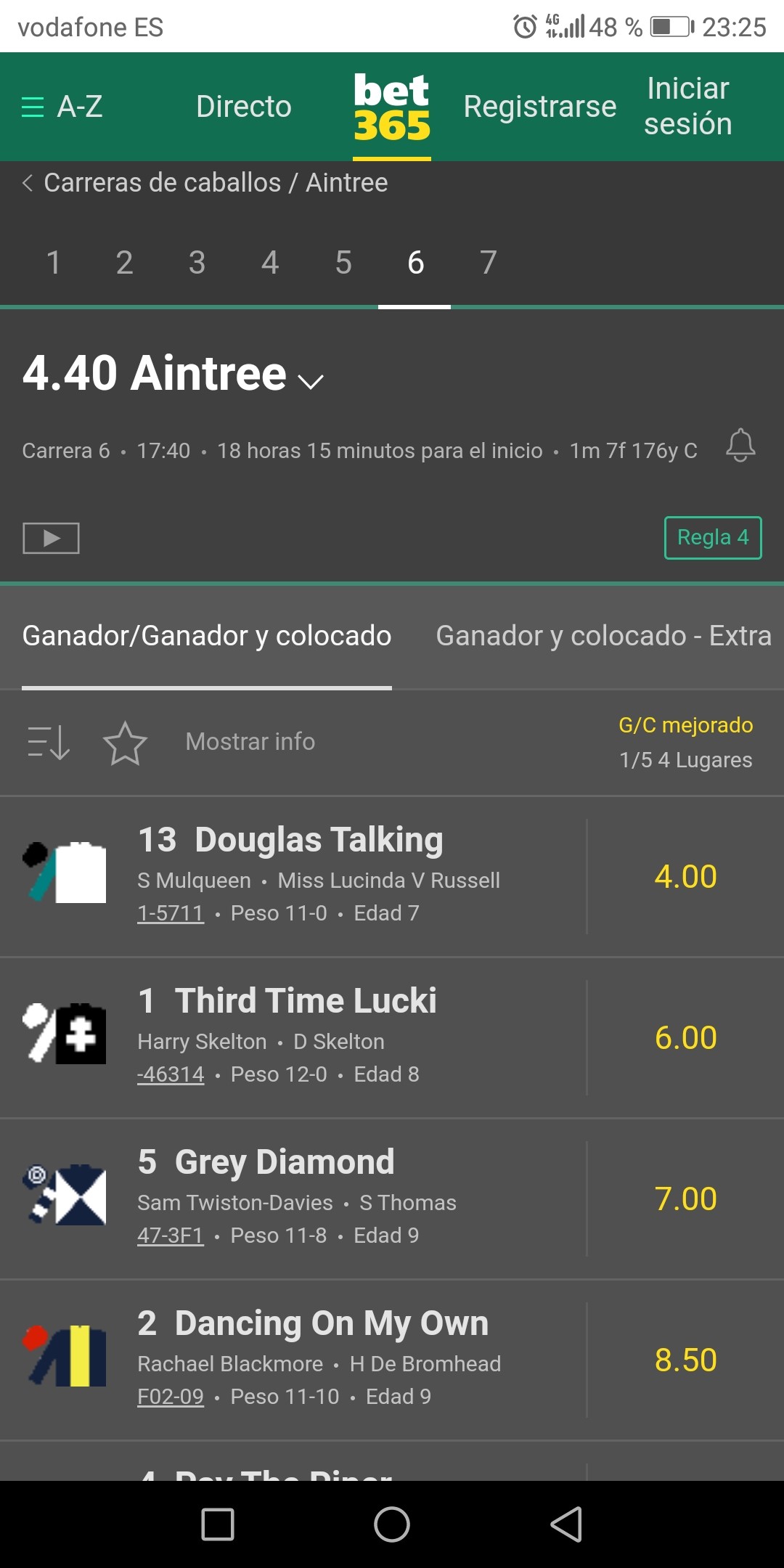The image size is (784, 1568).
Task: Tap the star favorites icon
Action: coord(125,743)
